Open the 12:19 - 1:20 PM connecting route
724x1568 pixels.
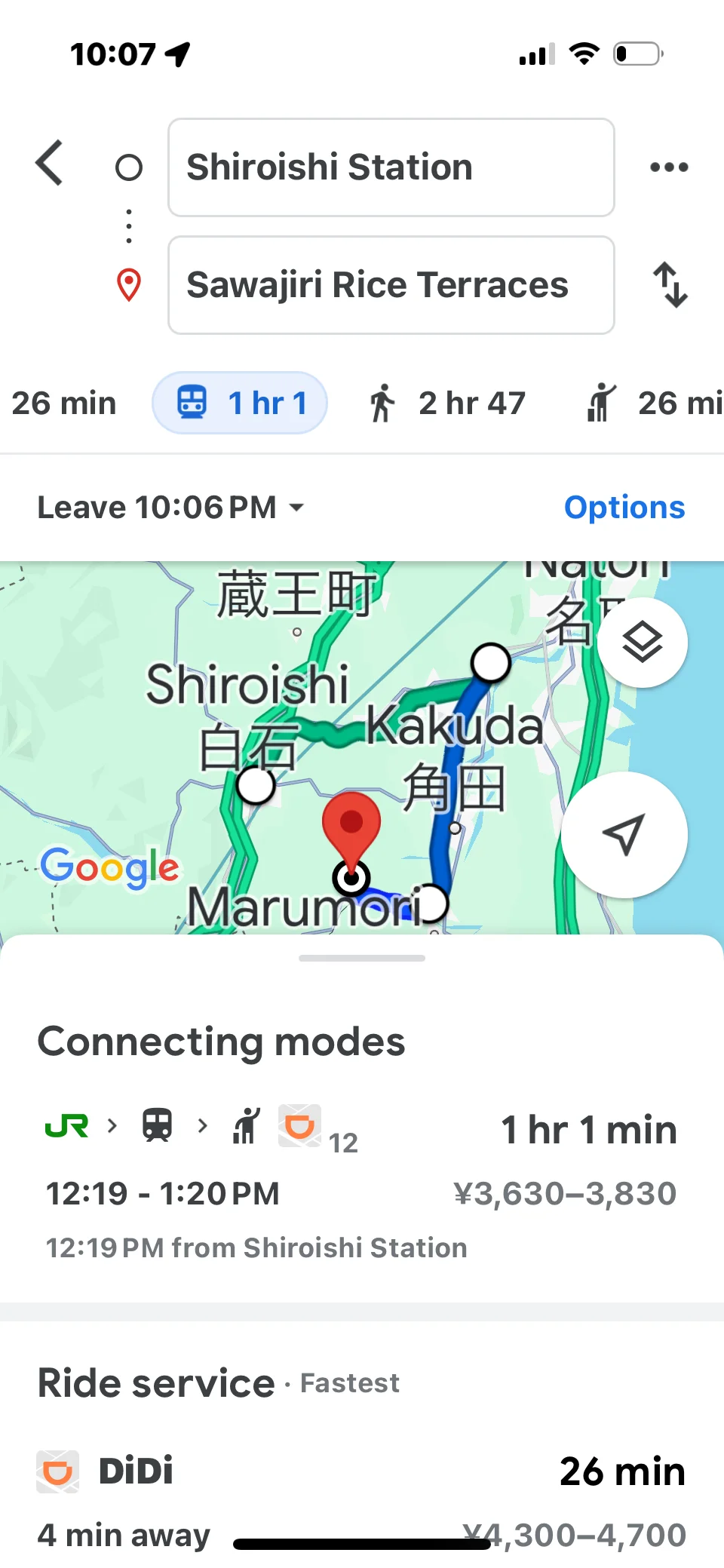pos(362,1182)
